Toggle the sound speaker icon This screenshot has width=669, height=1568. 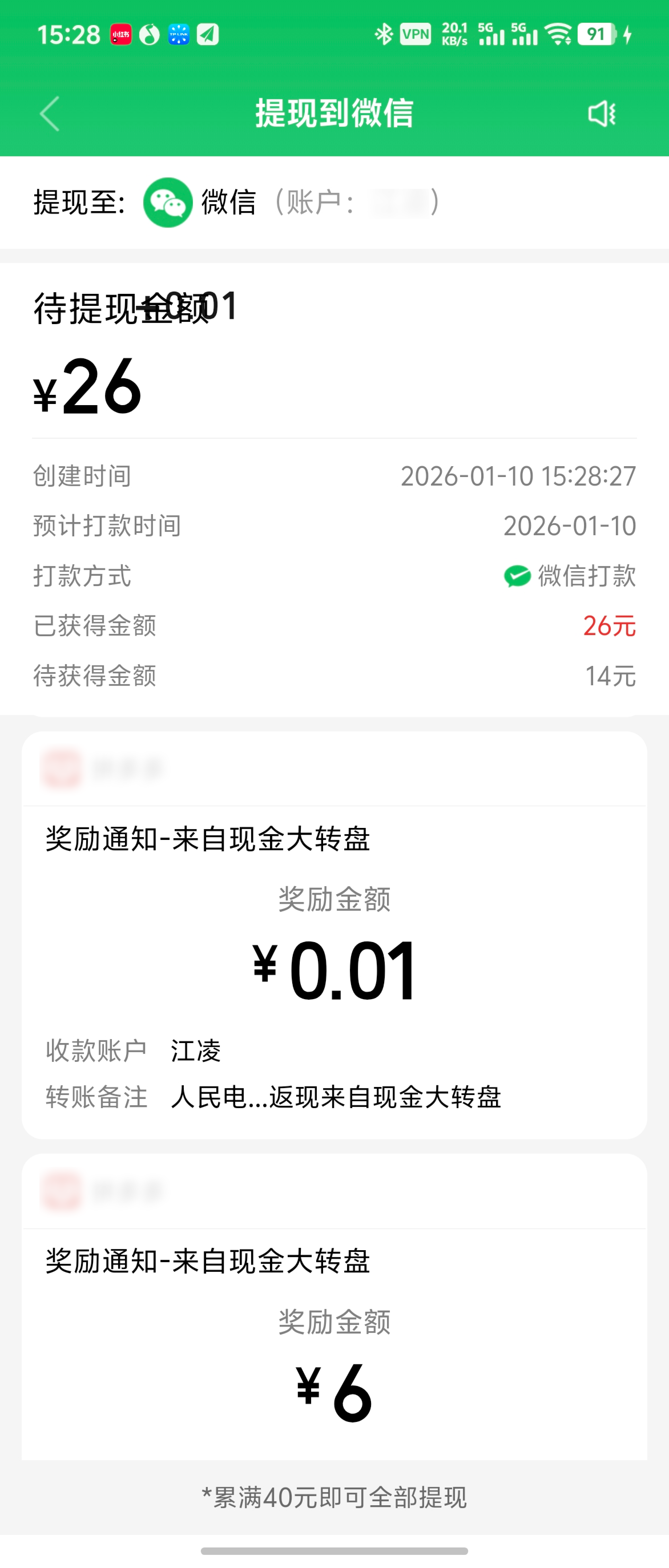601,114
